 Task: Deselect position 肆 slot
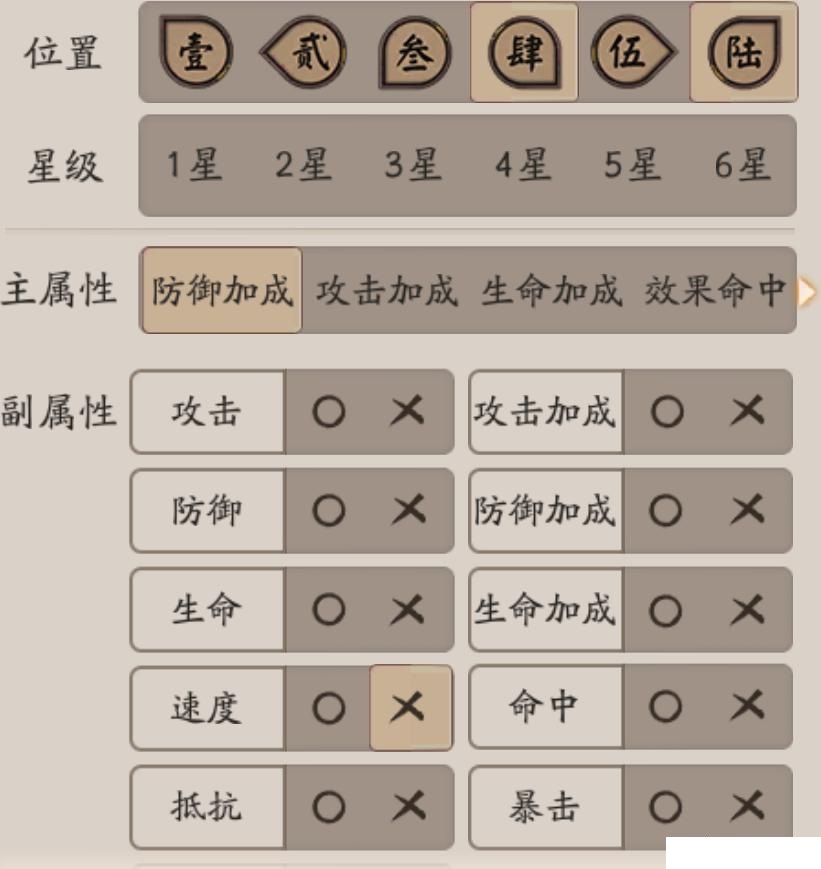524,52
